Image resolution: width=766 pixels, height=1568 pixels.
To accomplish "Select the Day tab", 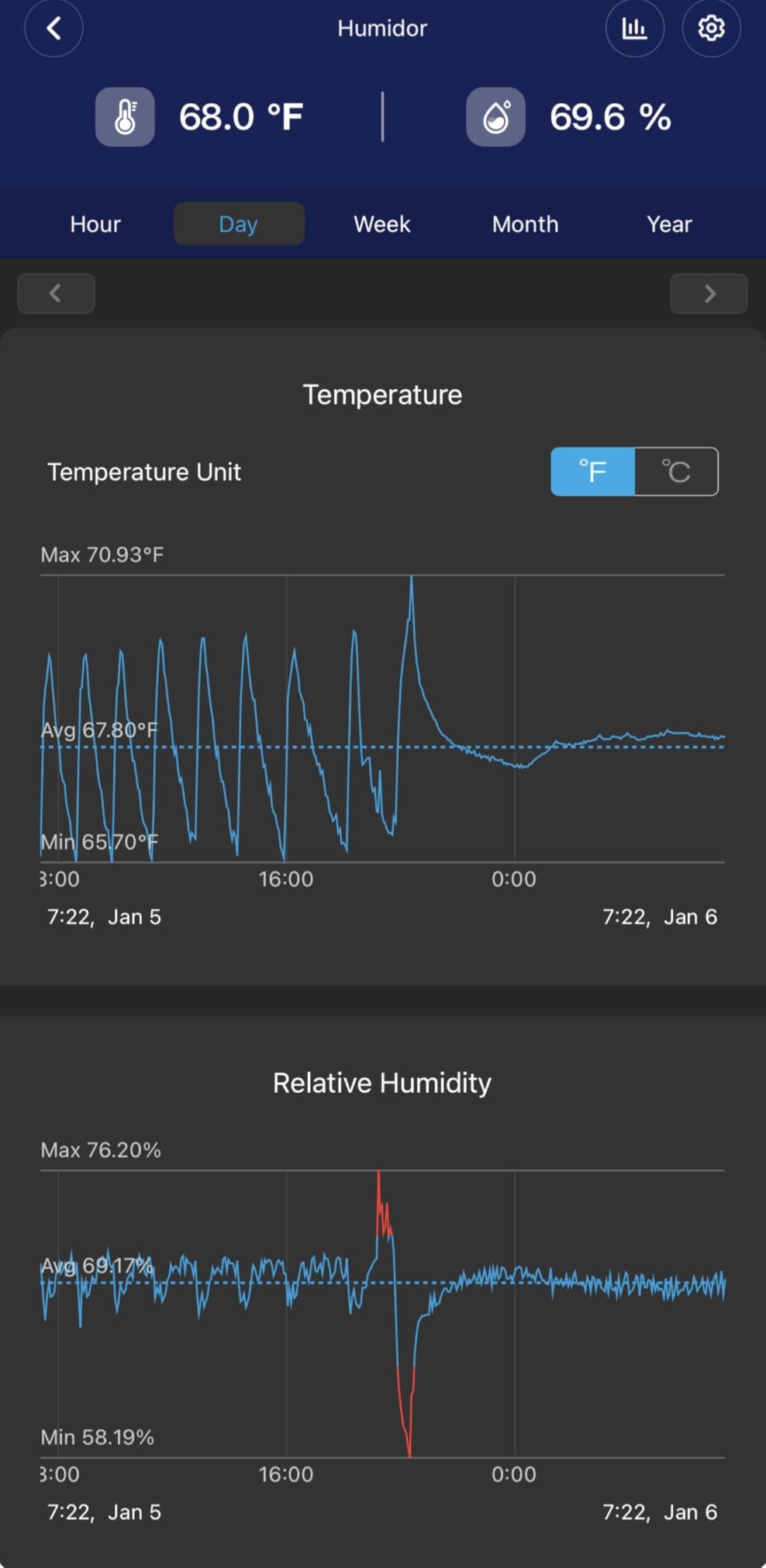I will point(239,224).
